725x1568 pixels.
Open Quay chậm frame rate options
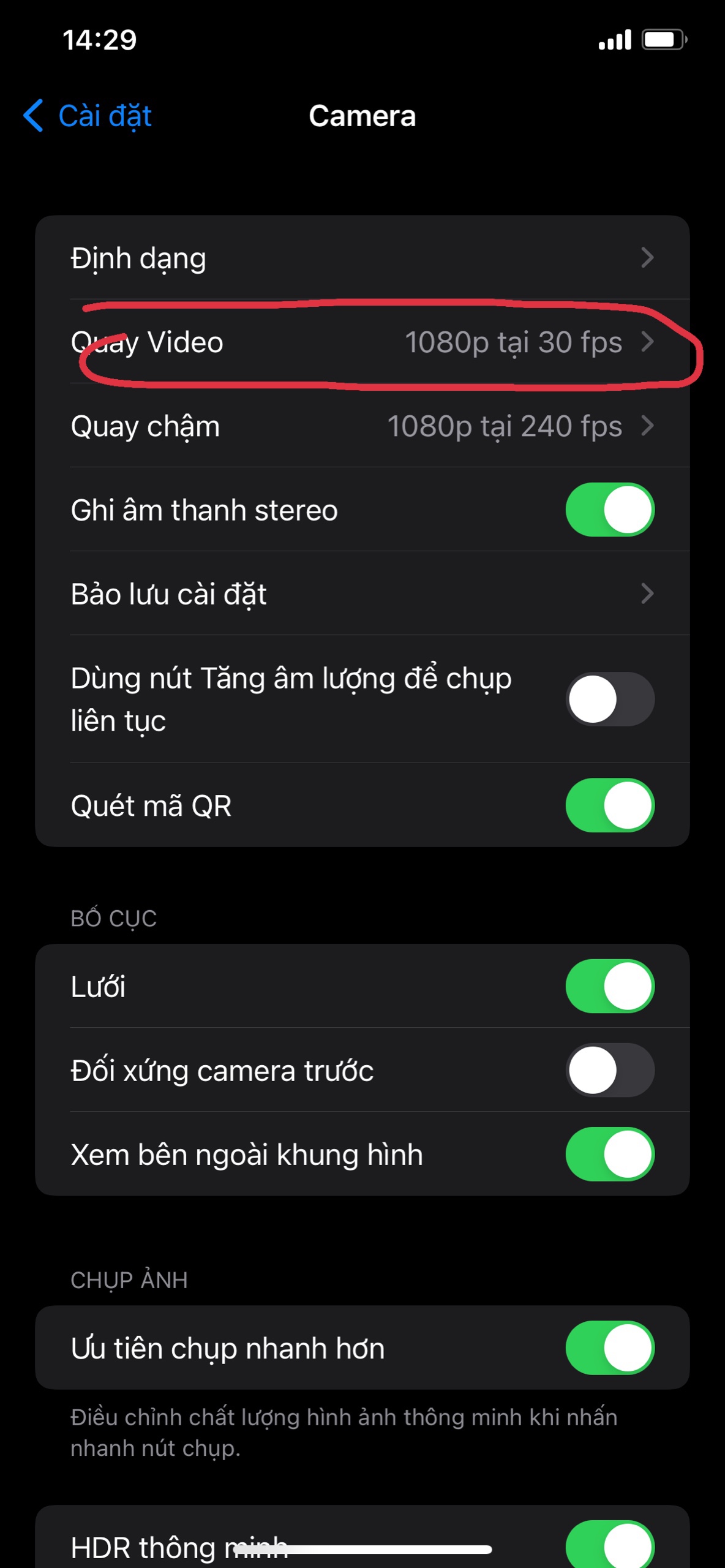click(362, 426)
